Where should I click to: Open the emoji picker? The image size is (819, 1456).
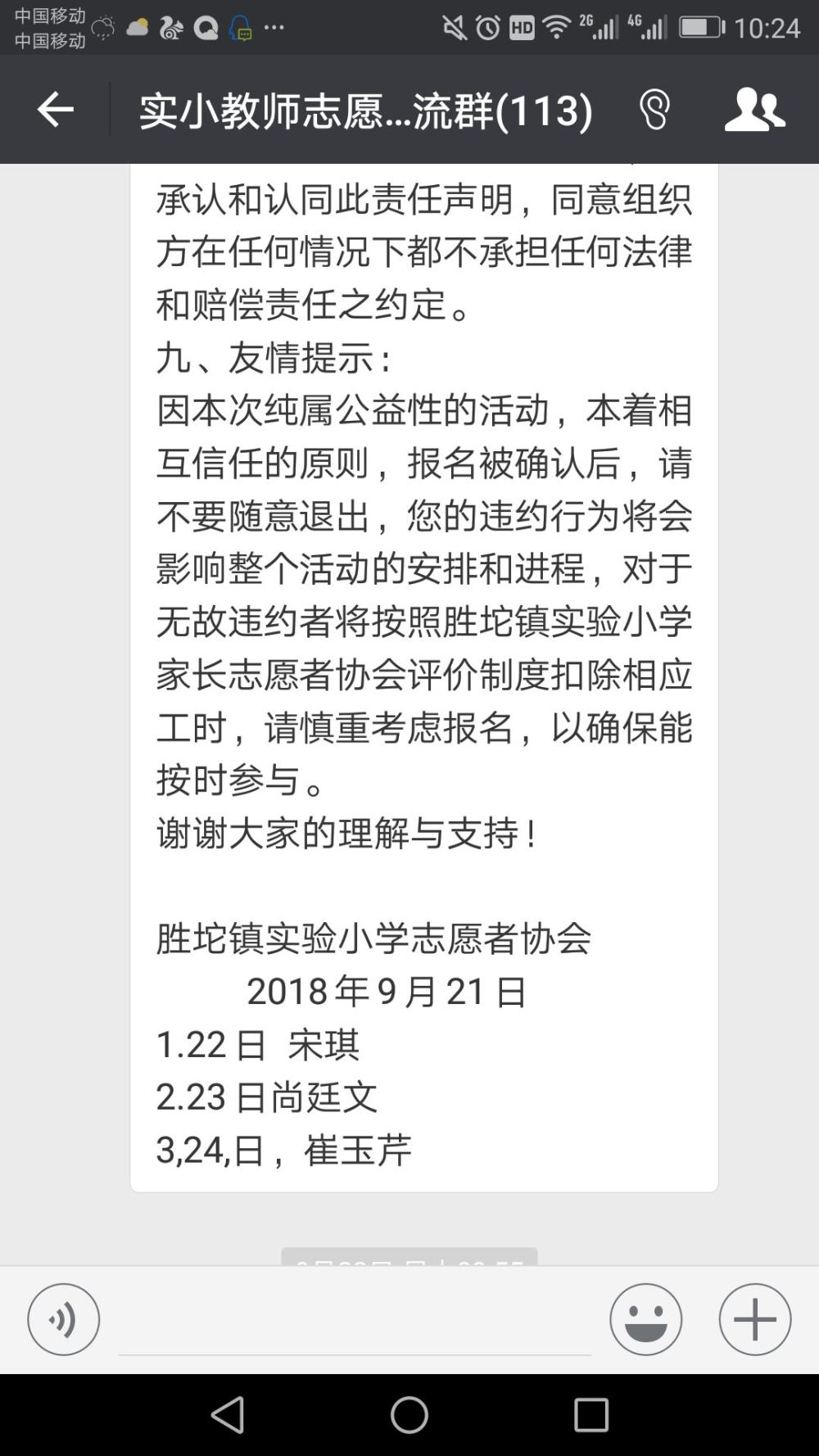click(645, 1319)
